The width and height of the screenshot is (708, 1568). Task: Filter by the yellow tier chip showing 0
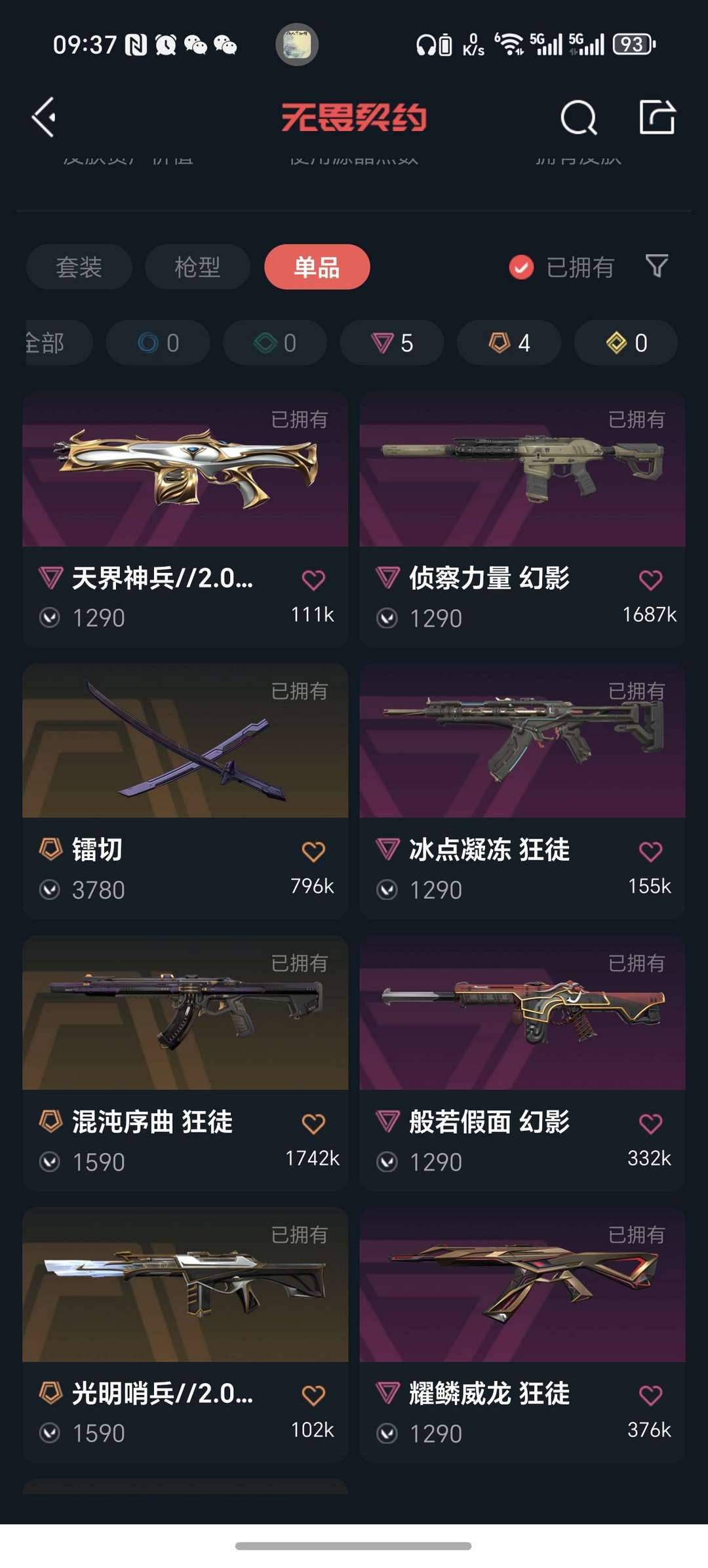626,343
